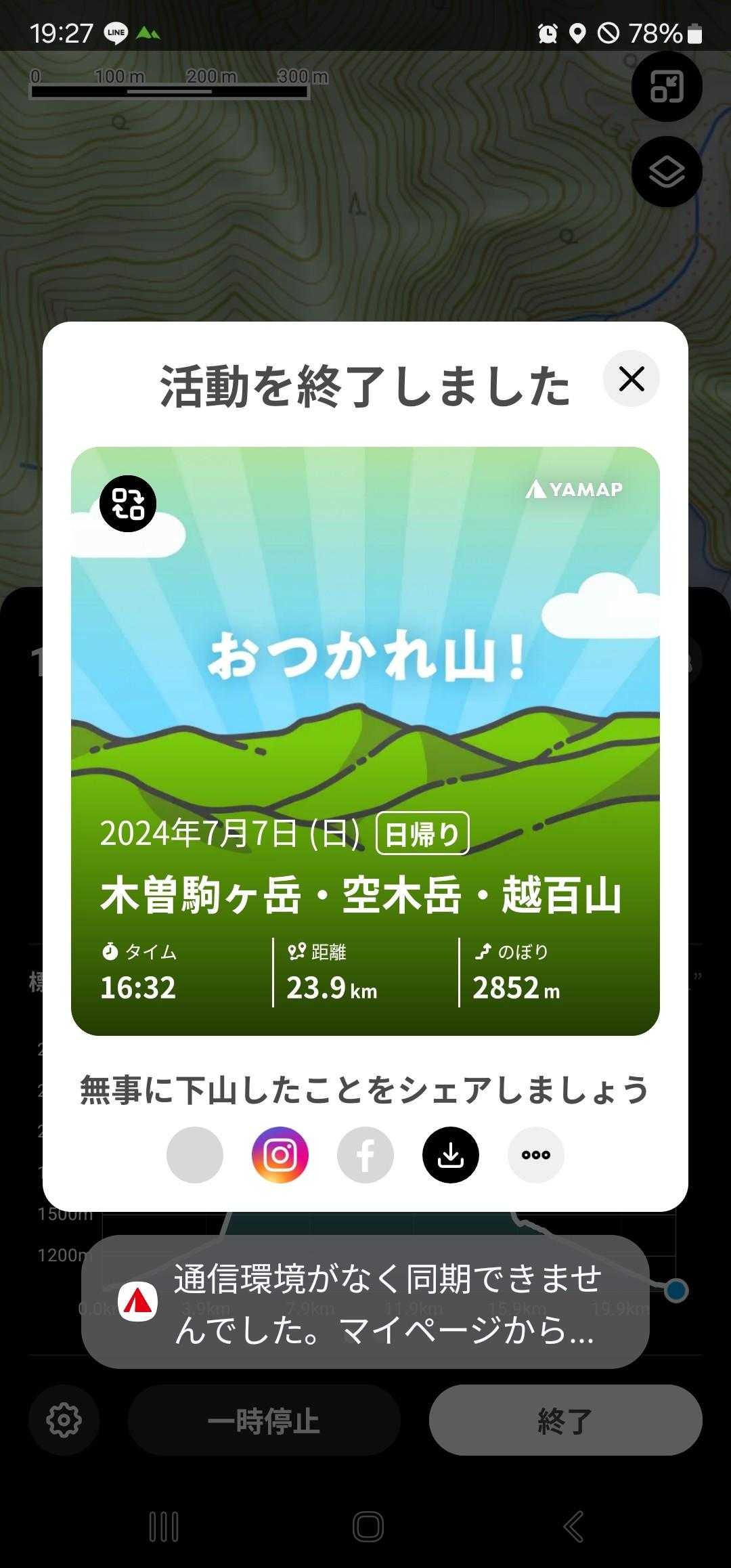Share the activity to Facebook

[x=365, y=1155]
